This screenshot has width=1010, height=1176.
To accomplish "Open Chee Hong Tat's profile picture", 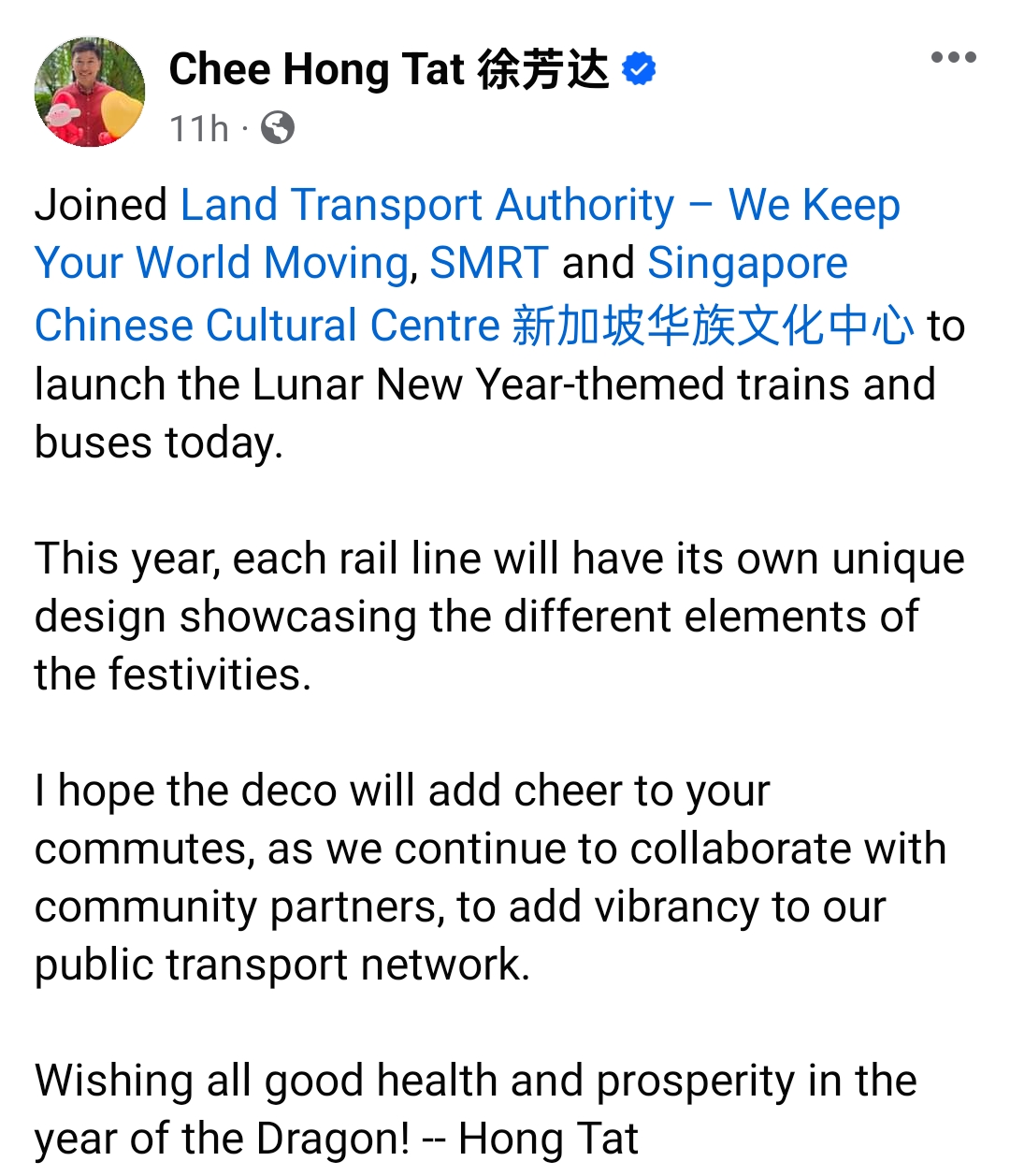I will click(x=90, y=92).
